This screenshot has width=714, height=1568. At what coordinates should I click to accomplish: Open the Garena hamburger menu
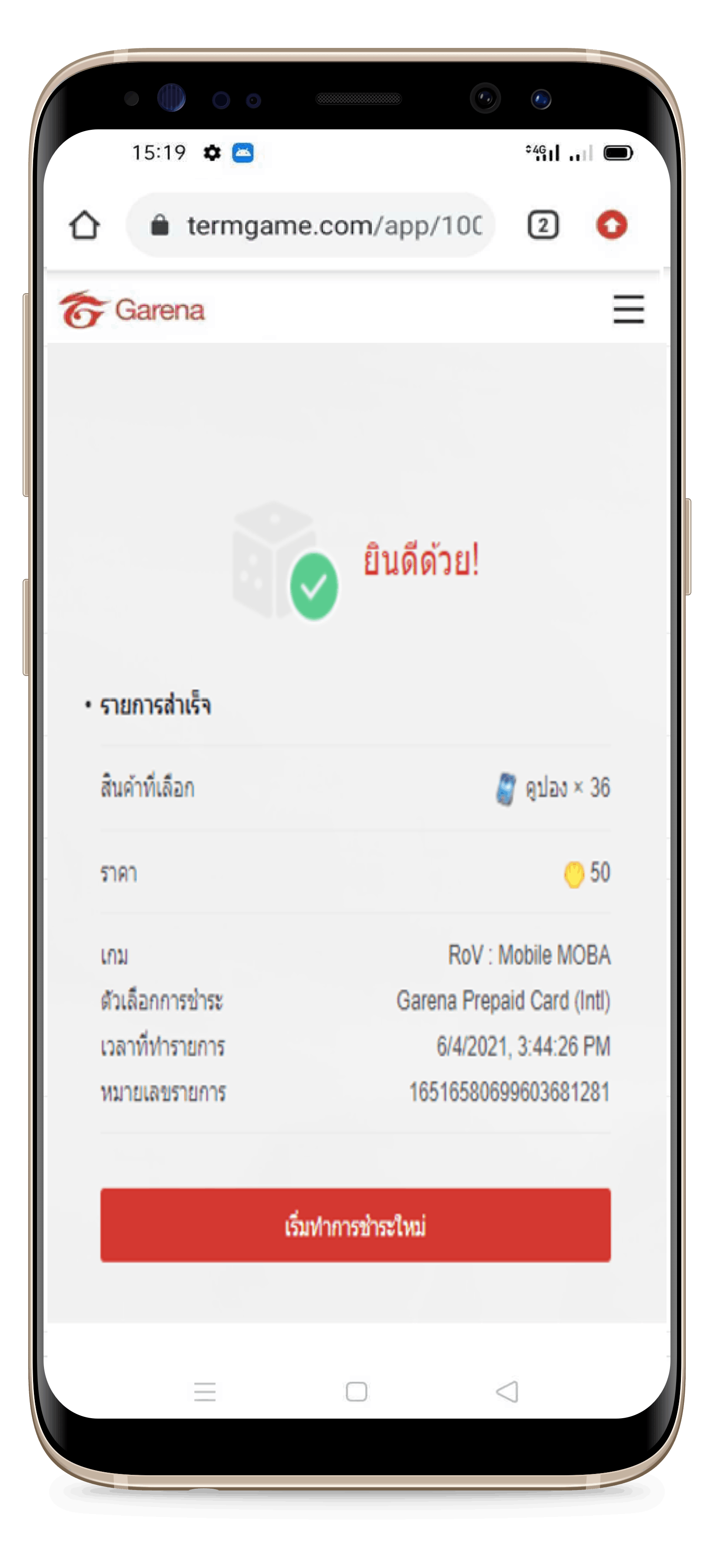pos(628,309)
